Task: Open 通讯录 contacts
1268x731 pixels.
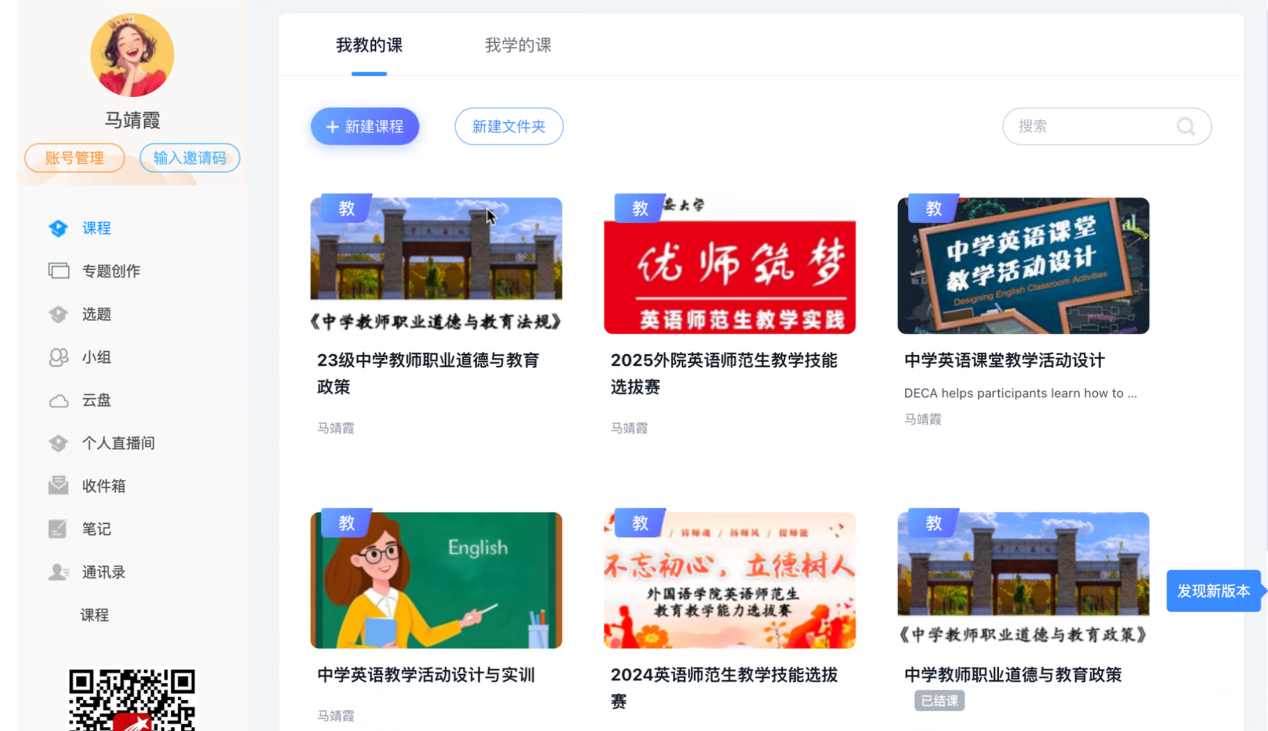Action: (103, 572)
